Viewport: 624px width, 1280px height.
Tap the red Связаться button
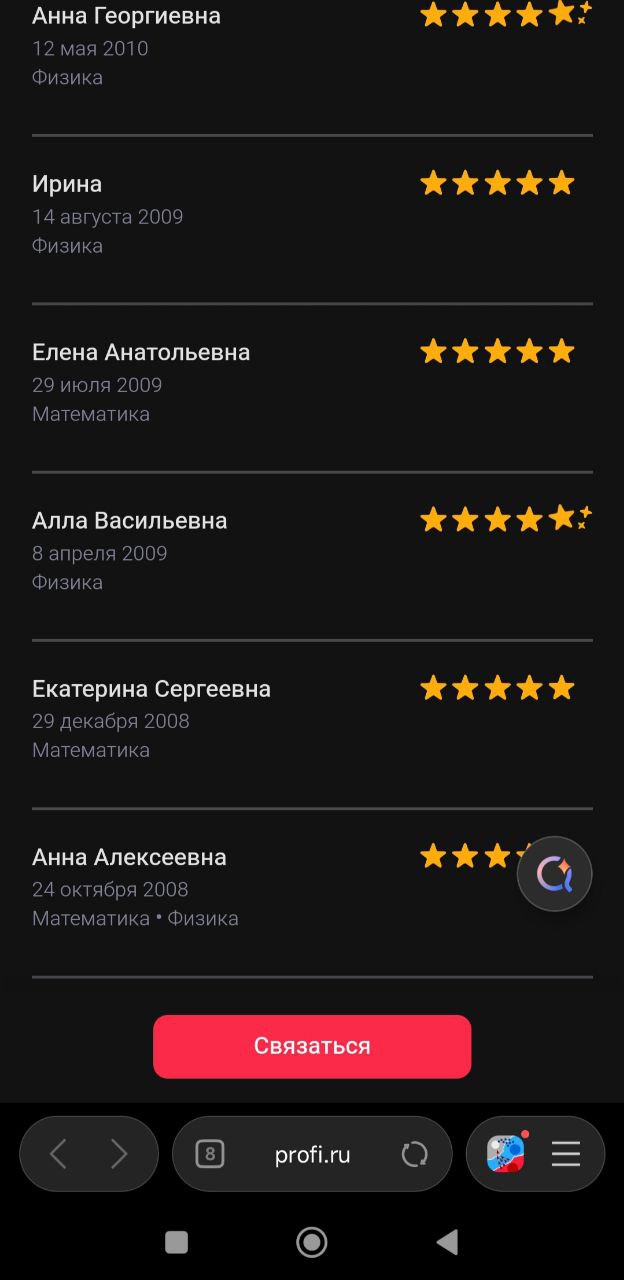pyautogui.click(x=312, y=1046)
